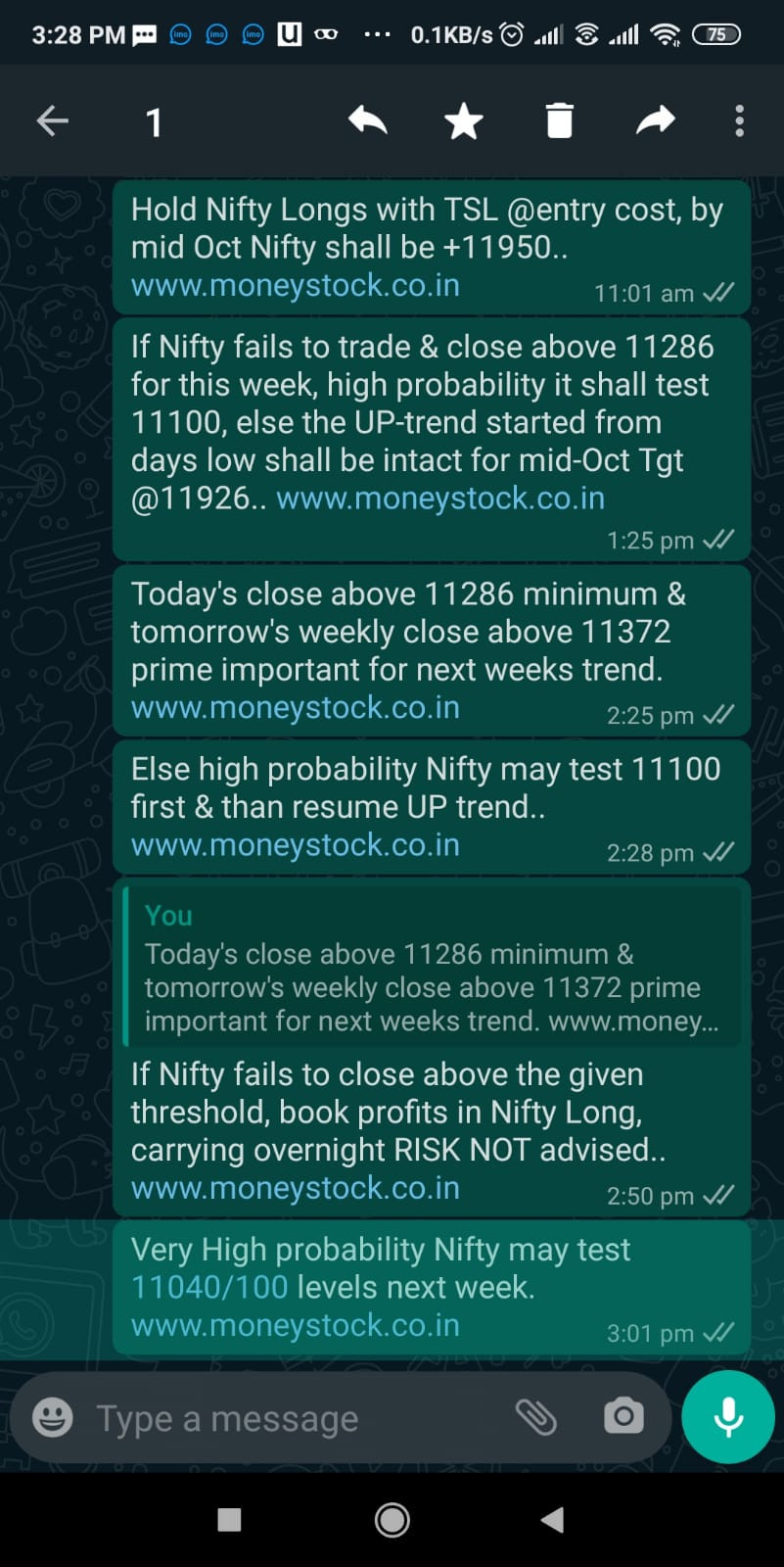Focus the Type a message field
The height and width of the screenshot is (1567, 784).
[x=294, y=1418]
